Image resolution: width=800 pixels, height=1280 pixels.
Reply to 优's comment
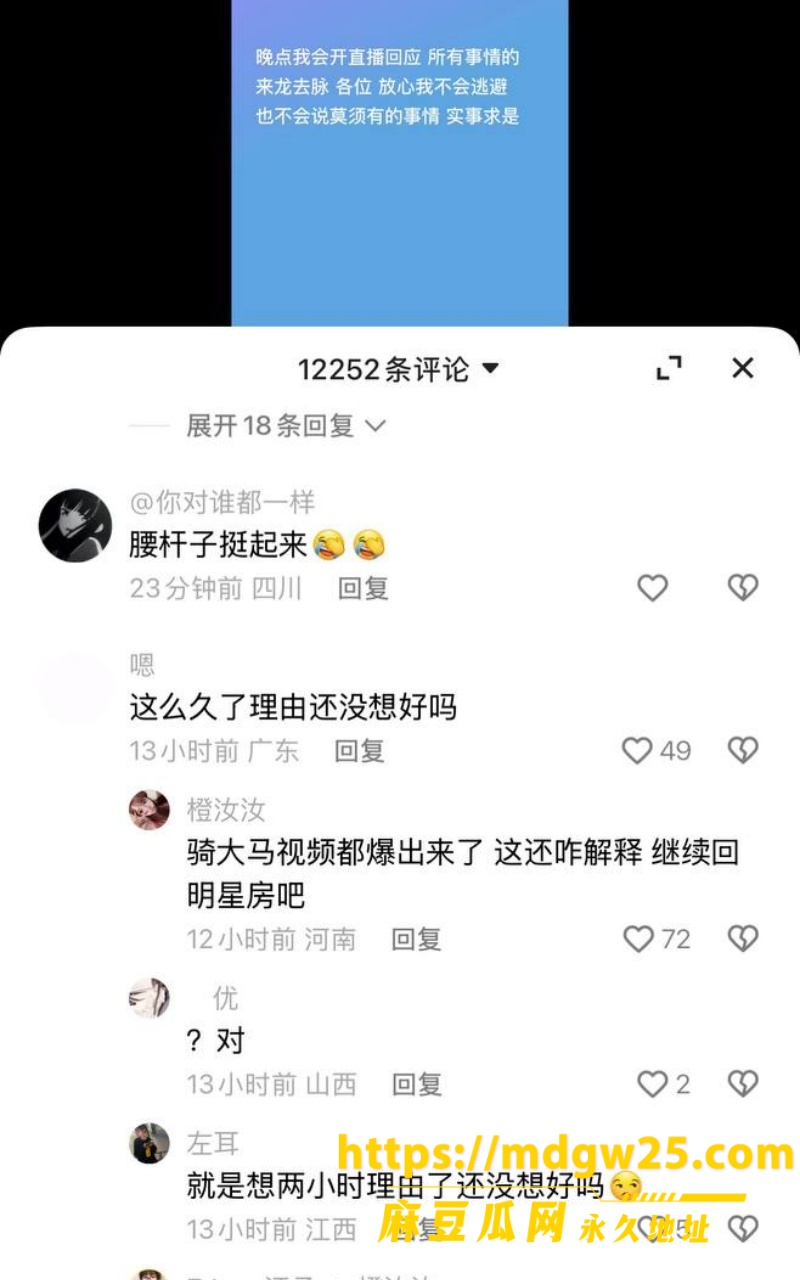pyautogui.click(x=417, y=1083)
